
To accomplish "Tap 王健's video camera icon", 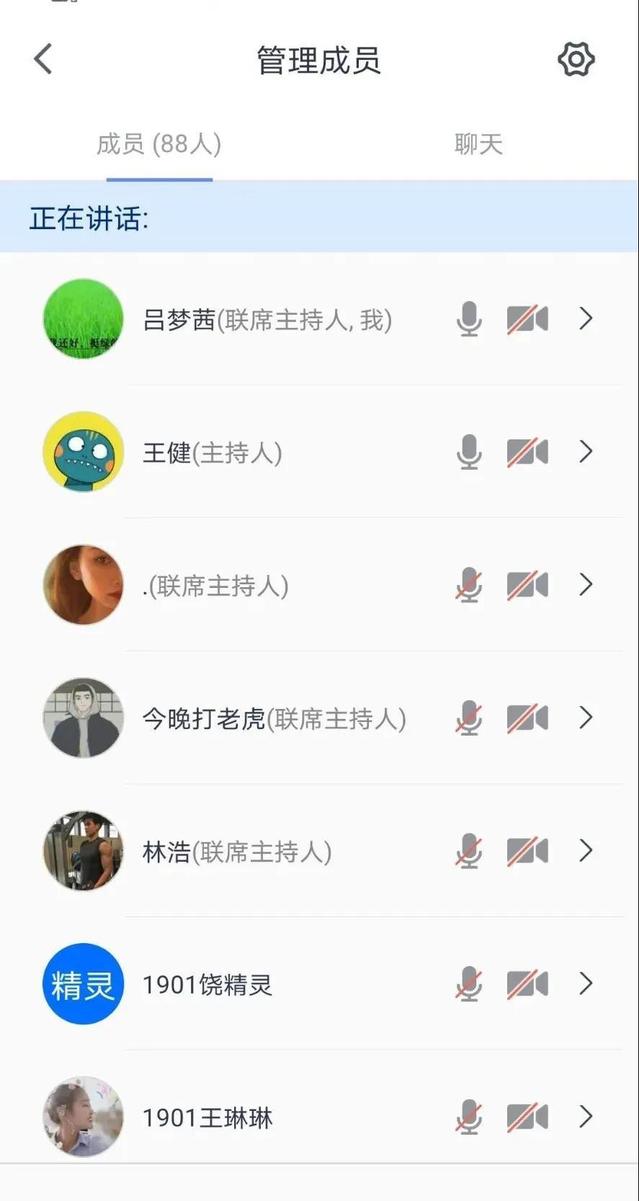I will pyautogui.click(x=527, y=452).
